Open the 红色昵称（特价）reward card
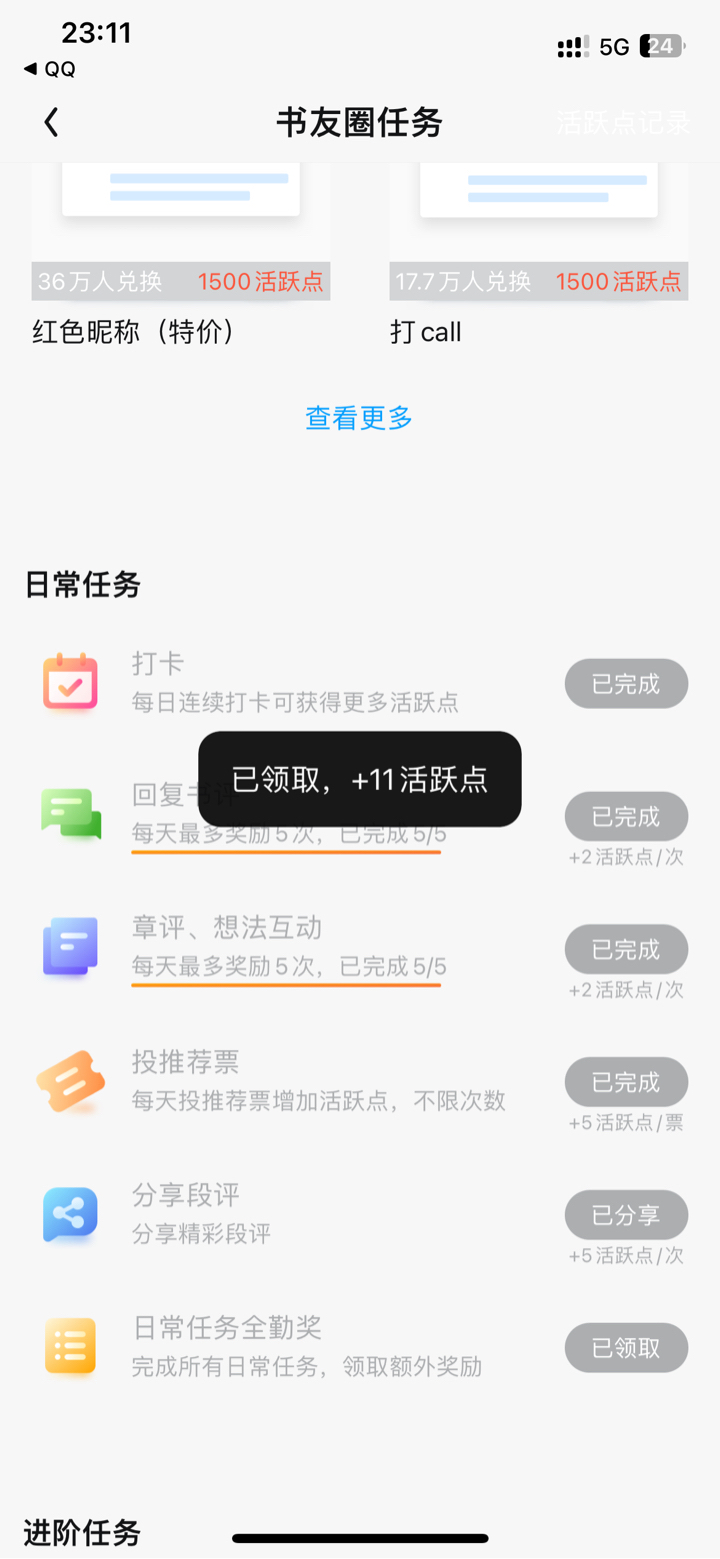The image size is (720, 1559). coord(181,256)
